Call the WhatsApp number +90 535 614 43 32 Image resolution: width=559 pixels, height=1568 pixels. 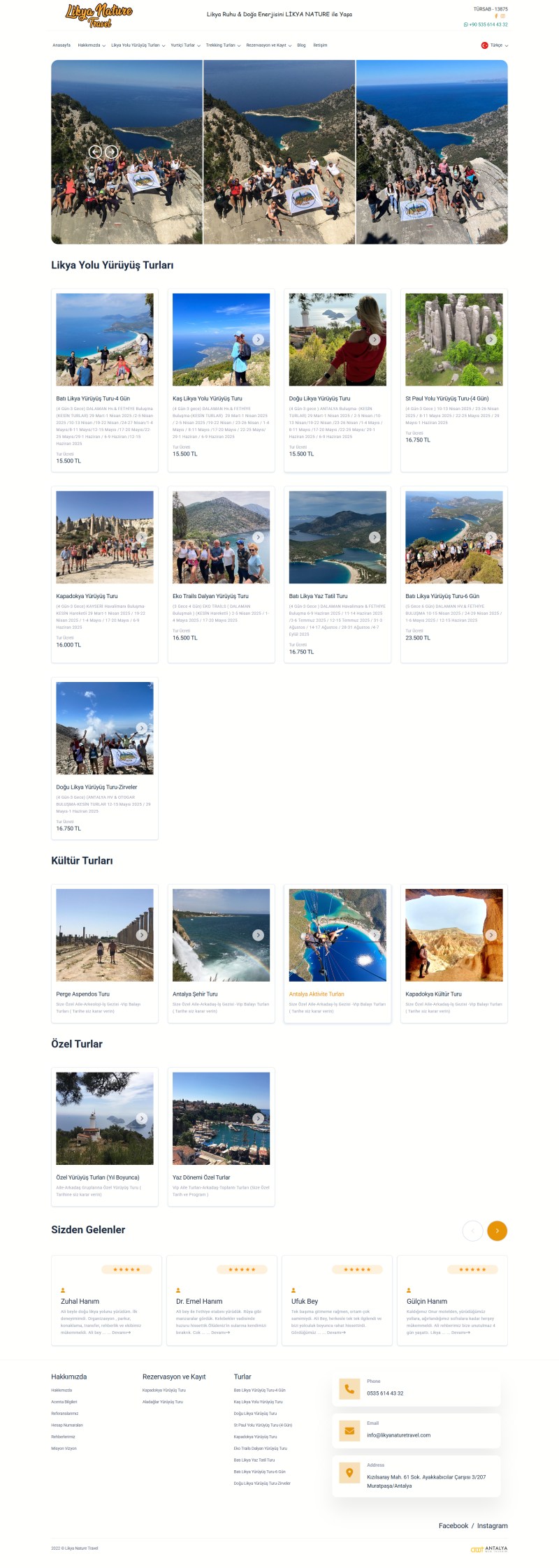tap(486, 24)
